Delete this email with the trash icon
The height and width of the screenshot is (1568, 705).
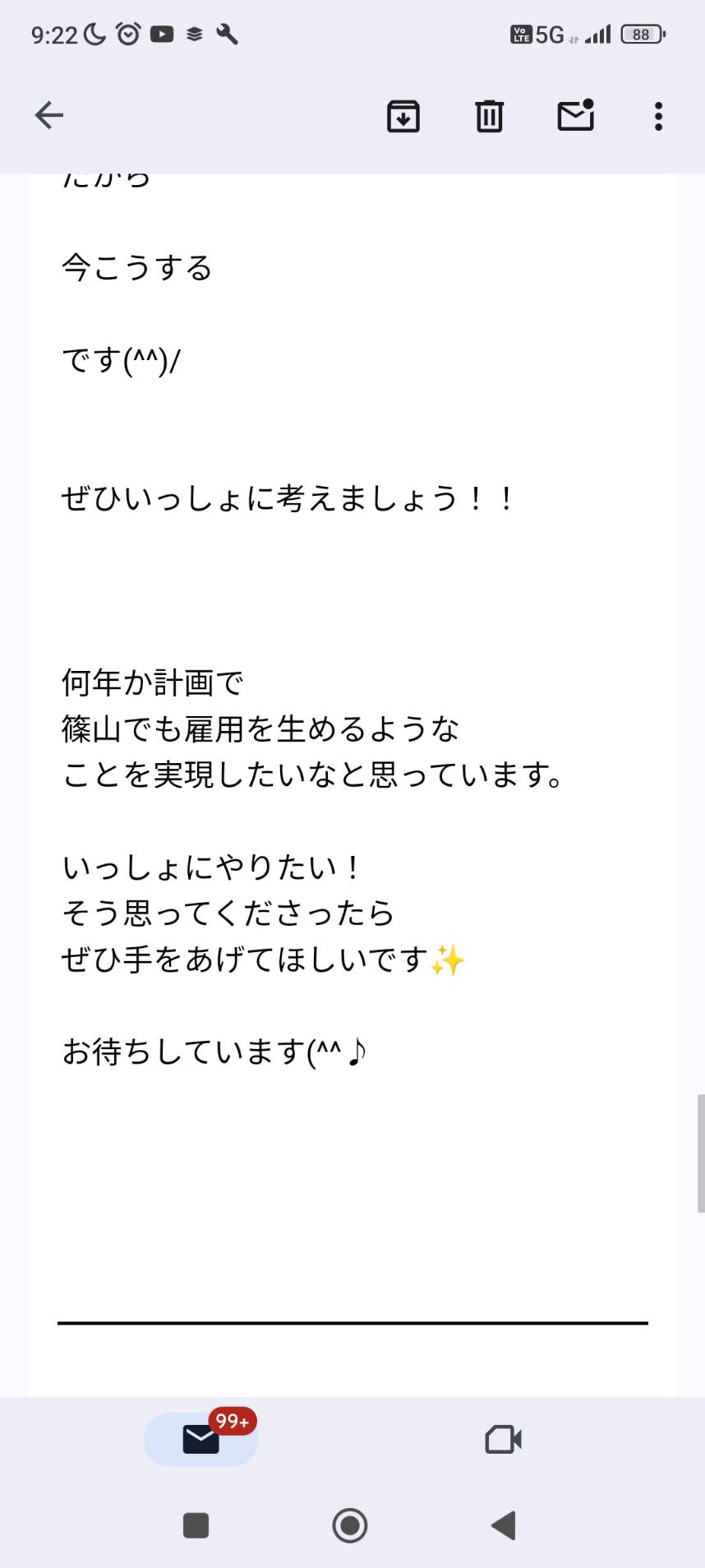[x=489, y=116]
